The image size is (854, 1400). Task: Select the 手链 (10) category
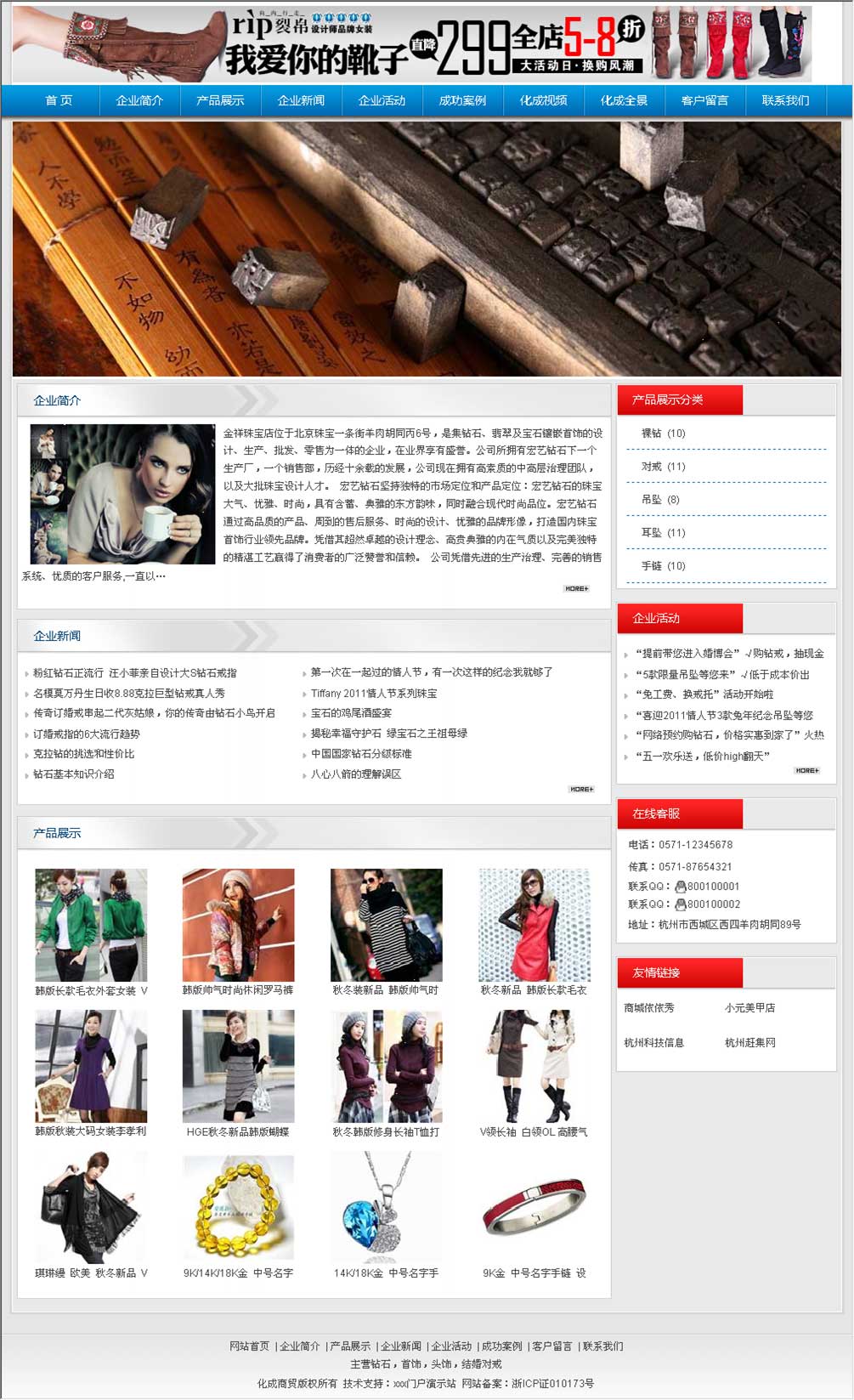tap(664, 566)
